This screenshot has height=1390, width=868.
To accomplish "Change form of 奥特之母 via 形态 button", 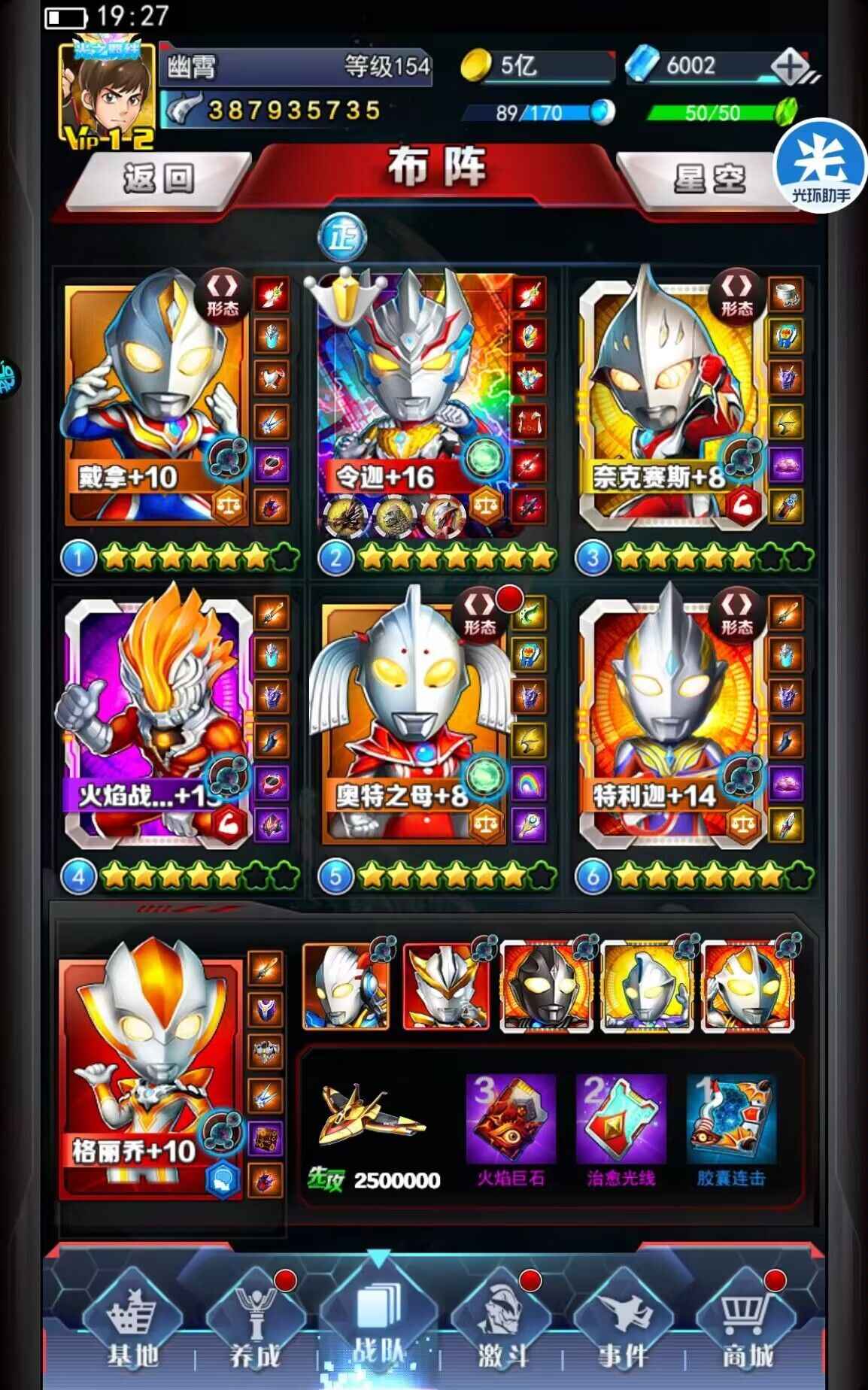I will [x=480, y=613].
